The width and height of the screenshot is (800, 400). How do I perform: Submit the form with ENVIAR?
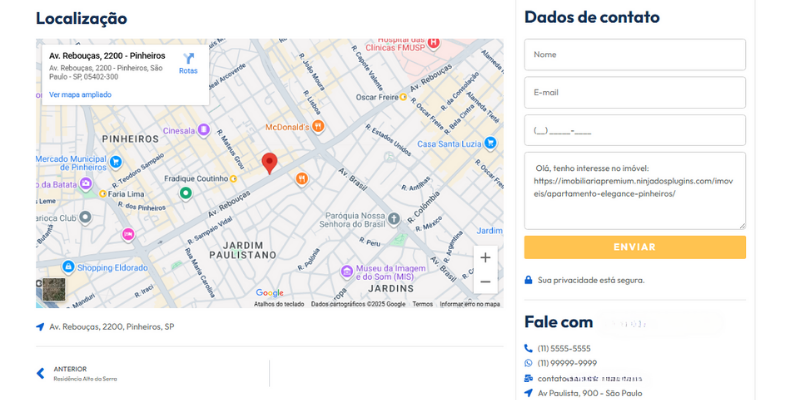(x=634, y=247)
